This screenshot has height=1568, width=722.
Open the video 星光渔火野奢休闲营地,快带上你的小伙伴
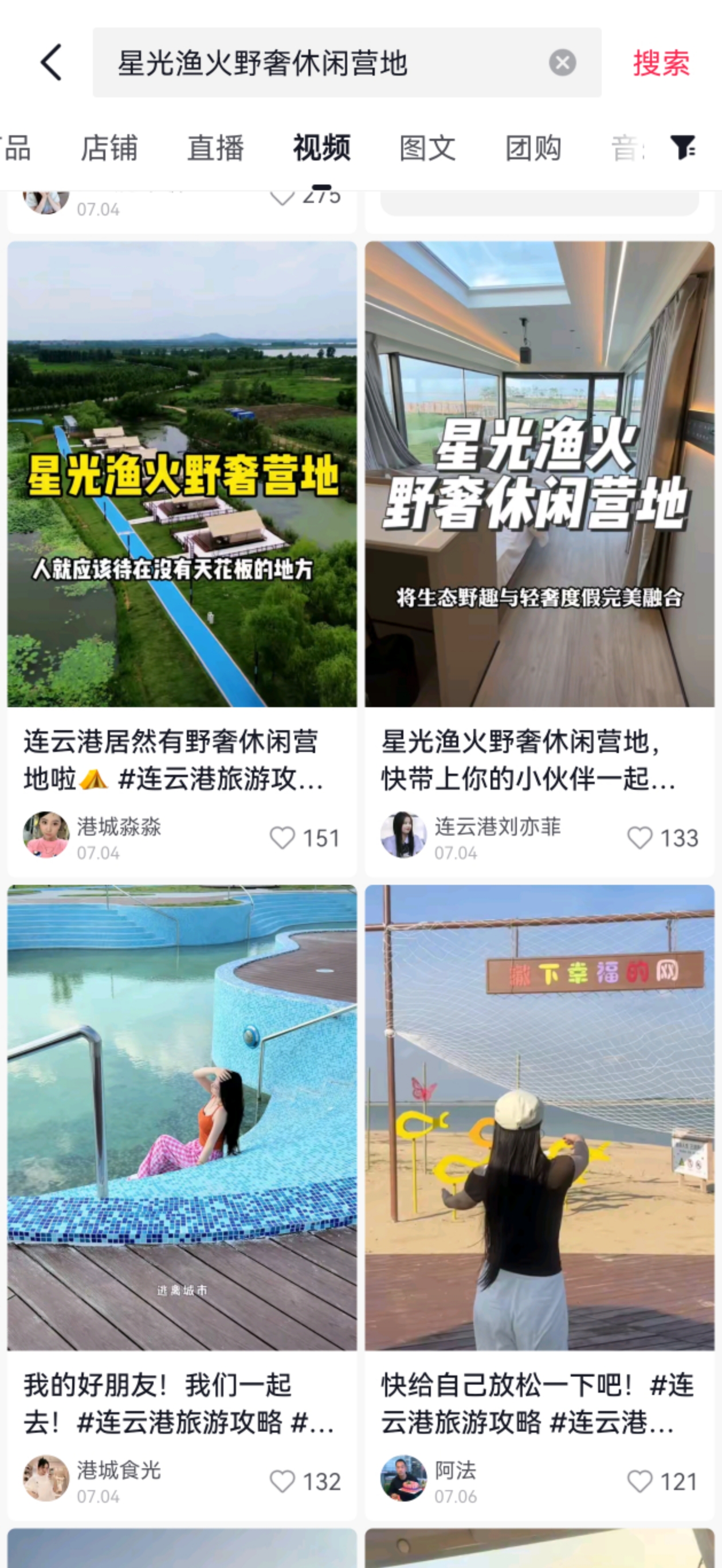tap(539, 475)
